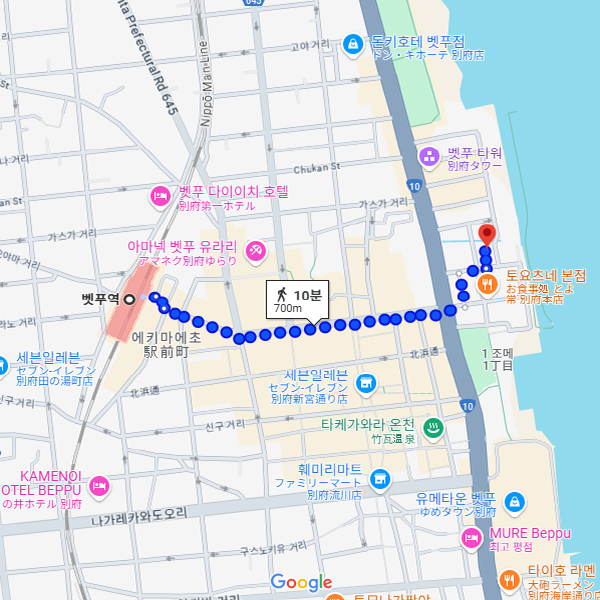The height and width of the screenshot is (600, 600).
Task: Tap the Don Quijote Beppu store marker
Action: pos(352,44)
